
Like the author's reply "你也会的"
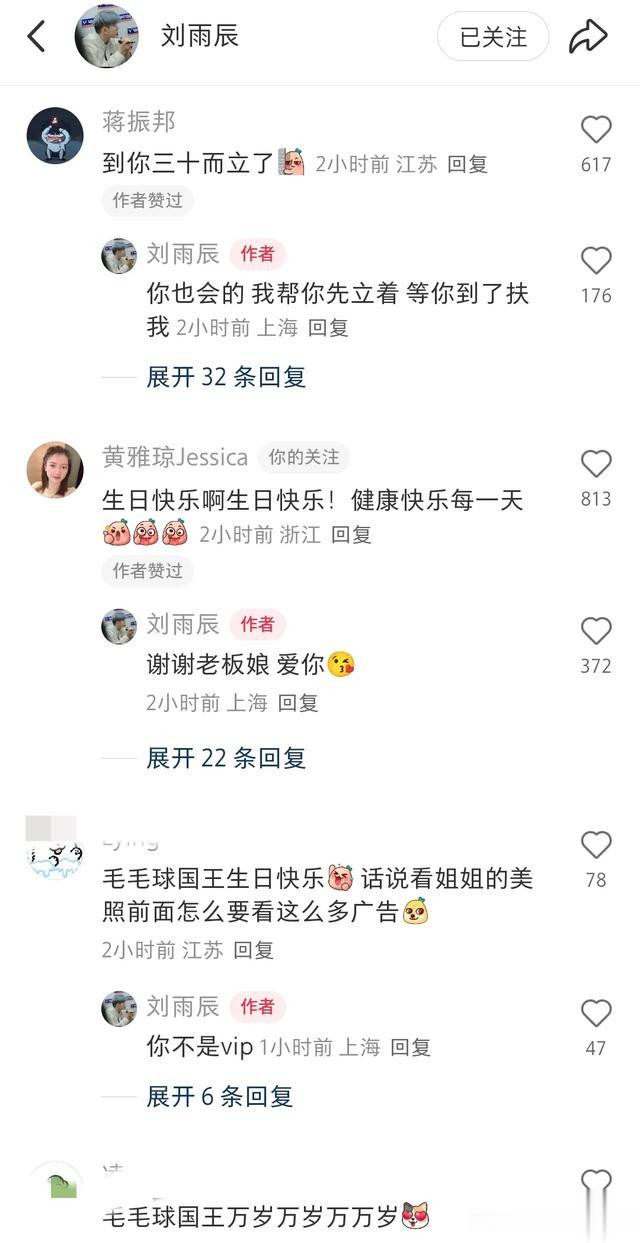point(596,260)
